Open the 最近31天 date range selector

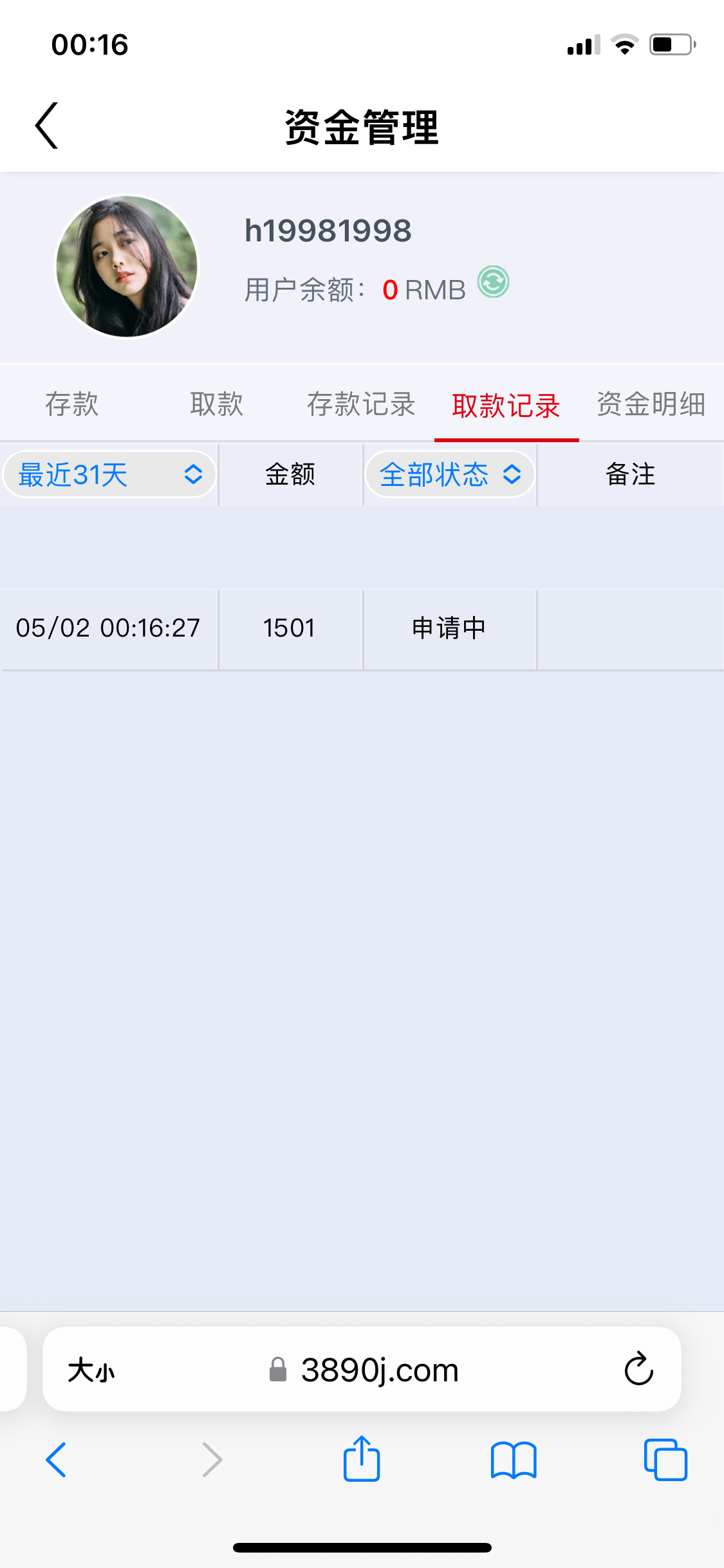pyautogui.click(x=108, y=474)
